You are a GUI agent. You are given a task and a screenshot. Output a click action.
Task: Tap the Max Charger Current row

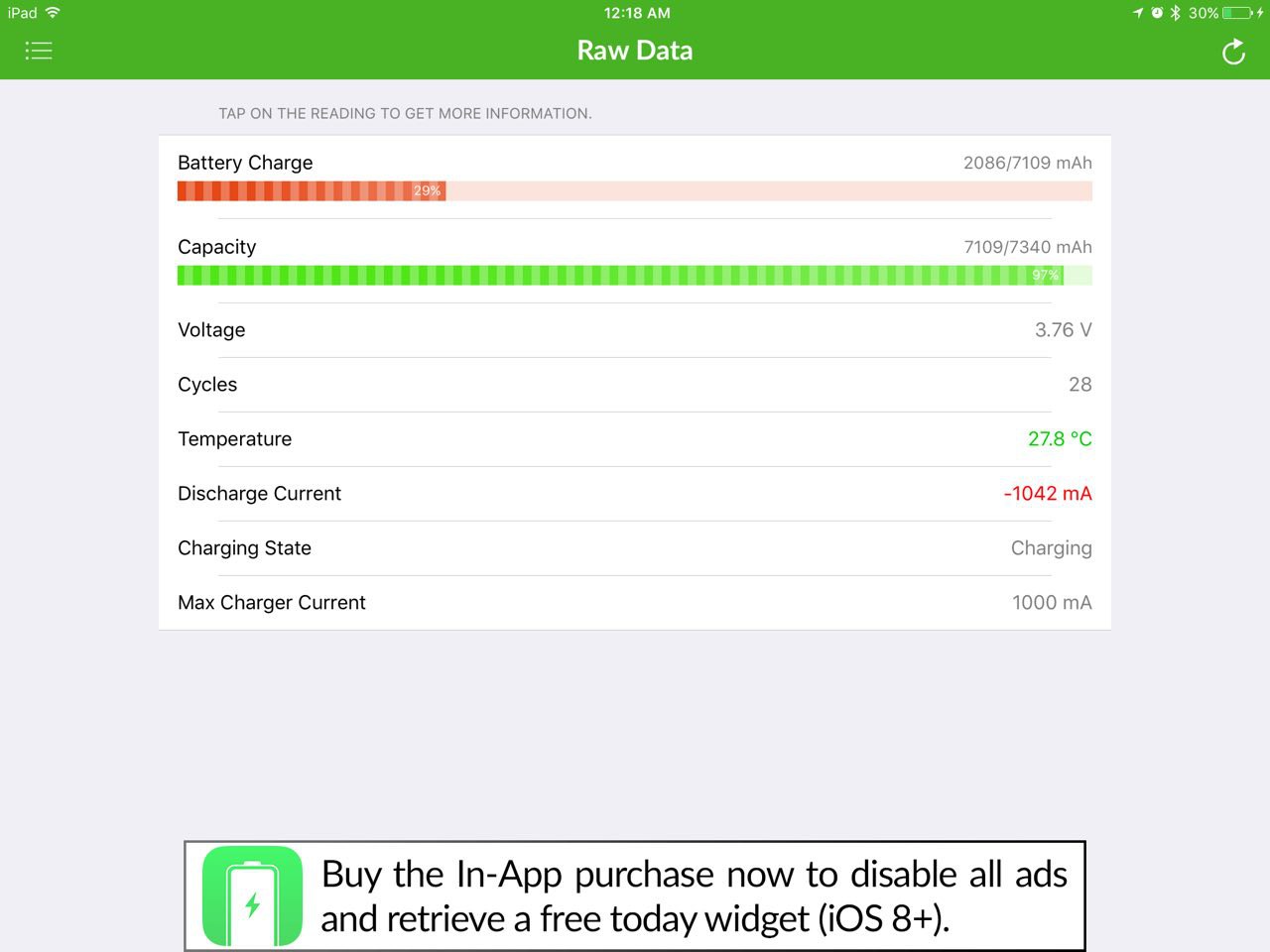635,603
